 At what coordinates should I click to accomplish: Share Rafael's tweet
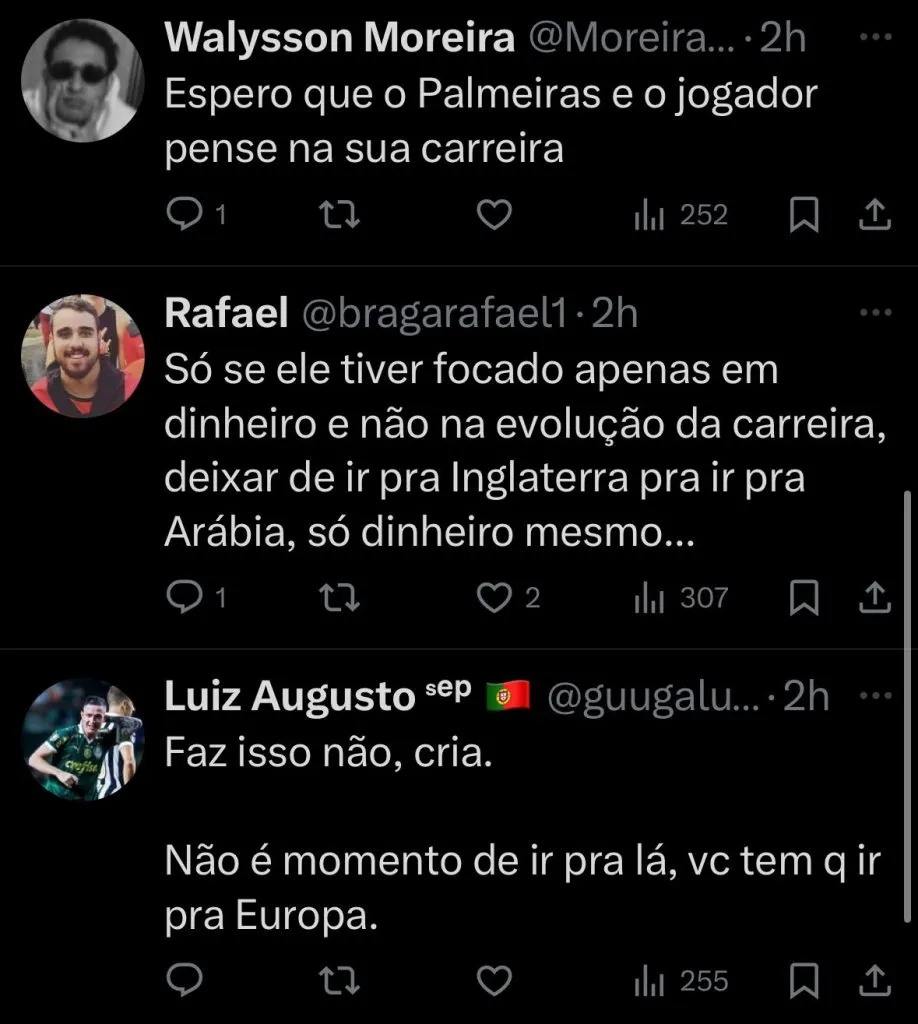pyautogui.click(x=874, y=598)
